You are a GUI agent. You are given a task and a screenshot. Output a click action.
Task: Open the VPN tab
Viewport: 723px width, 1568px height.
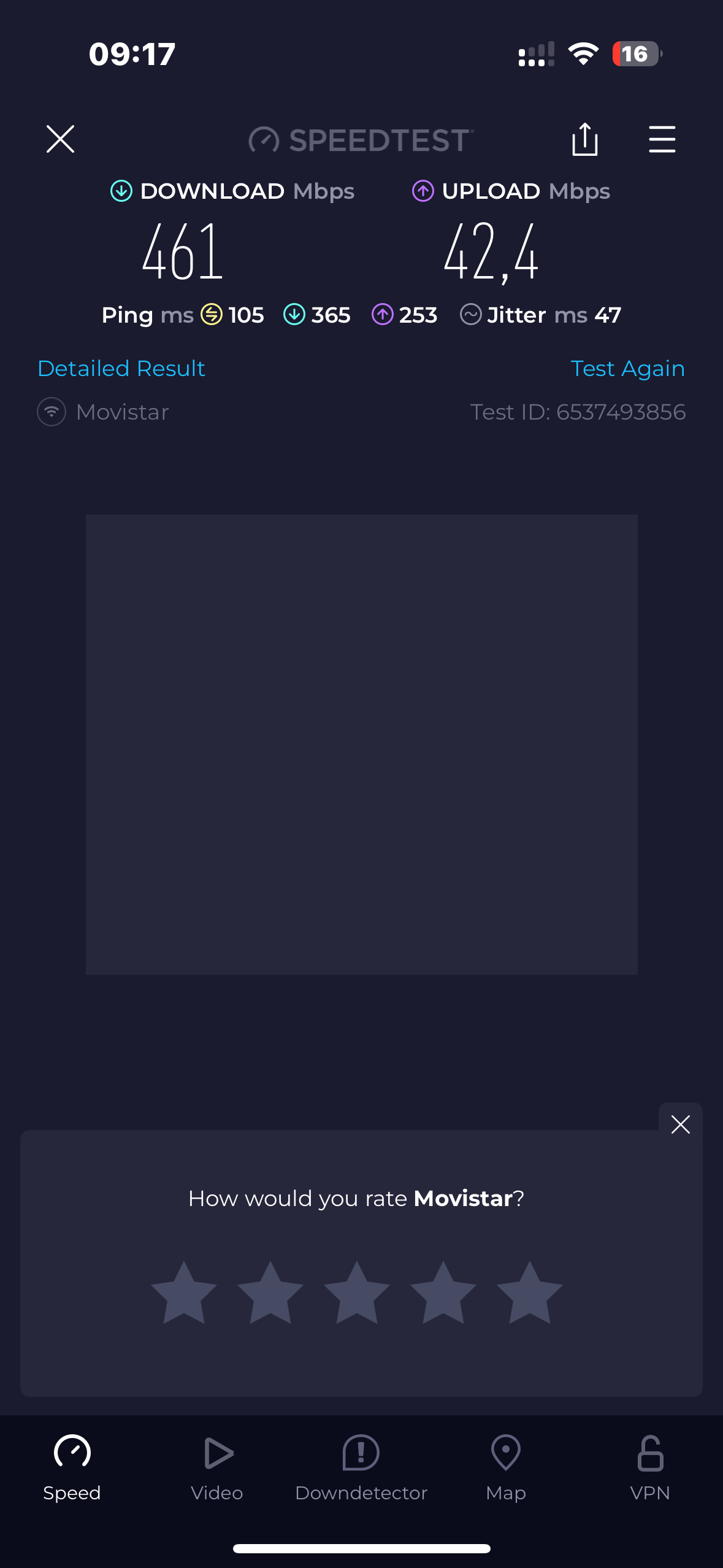pyautogui.click(x=650, y=1468)
